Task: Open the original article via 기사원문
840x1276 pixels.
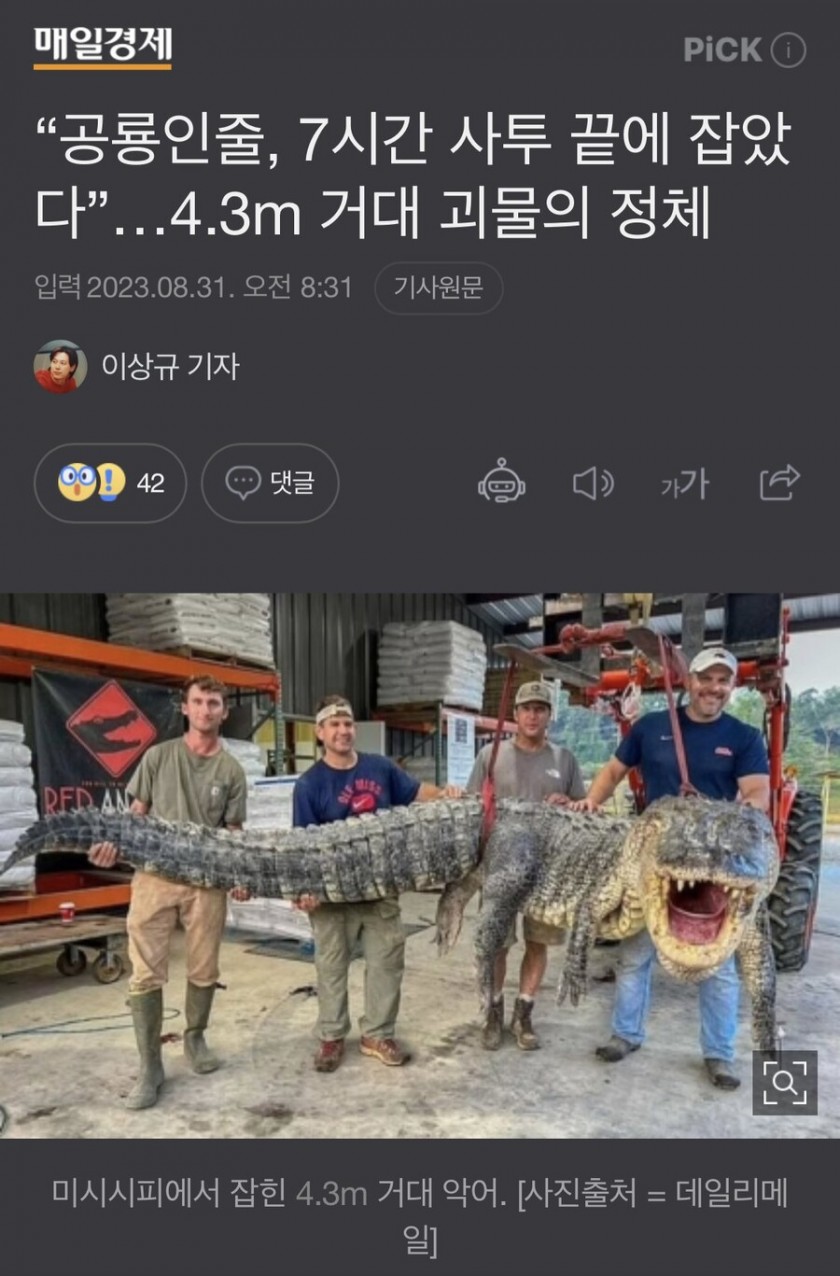Action: point(438,288)
